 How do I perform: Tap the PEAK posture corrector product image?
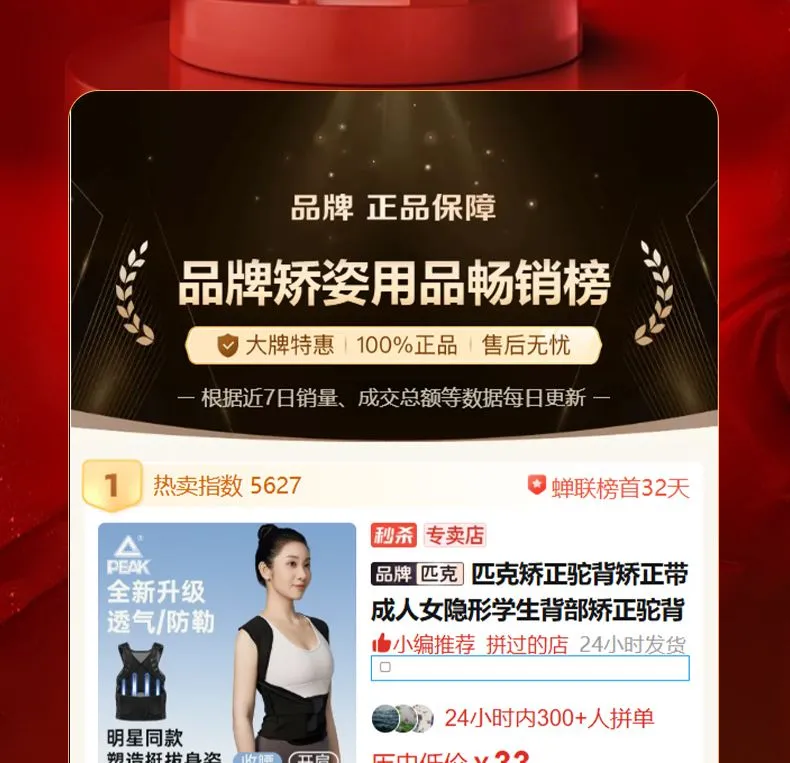[x=227, y=643]
